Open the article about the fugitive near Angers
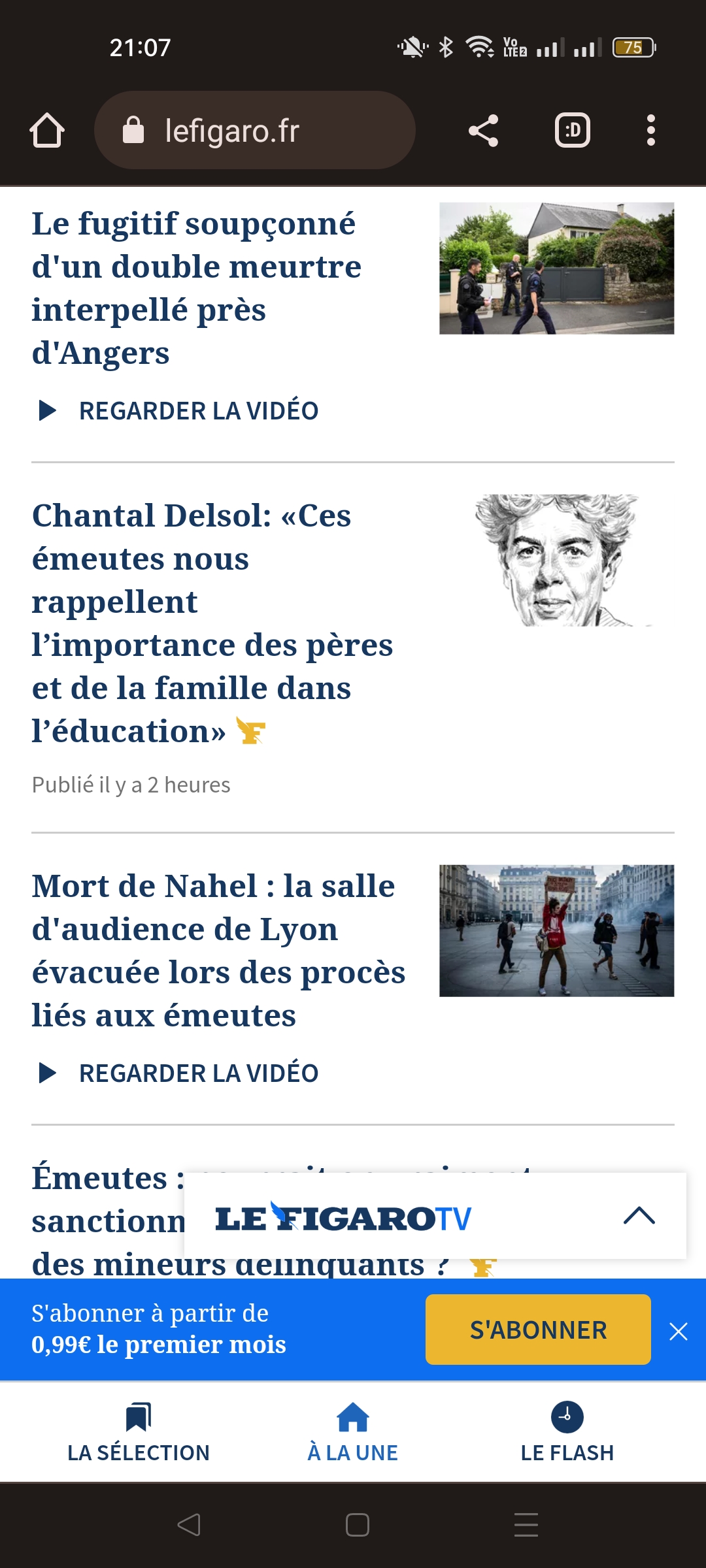This screenshot has height=1568, width=706. tap(196, 287)
